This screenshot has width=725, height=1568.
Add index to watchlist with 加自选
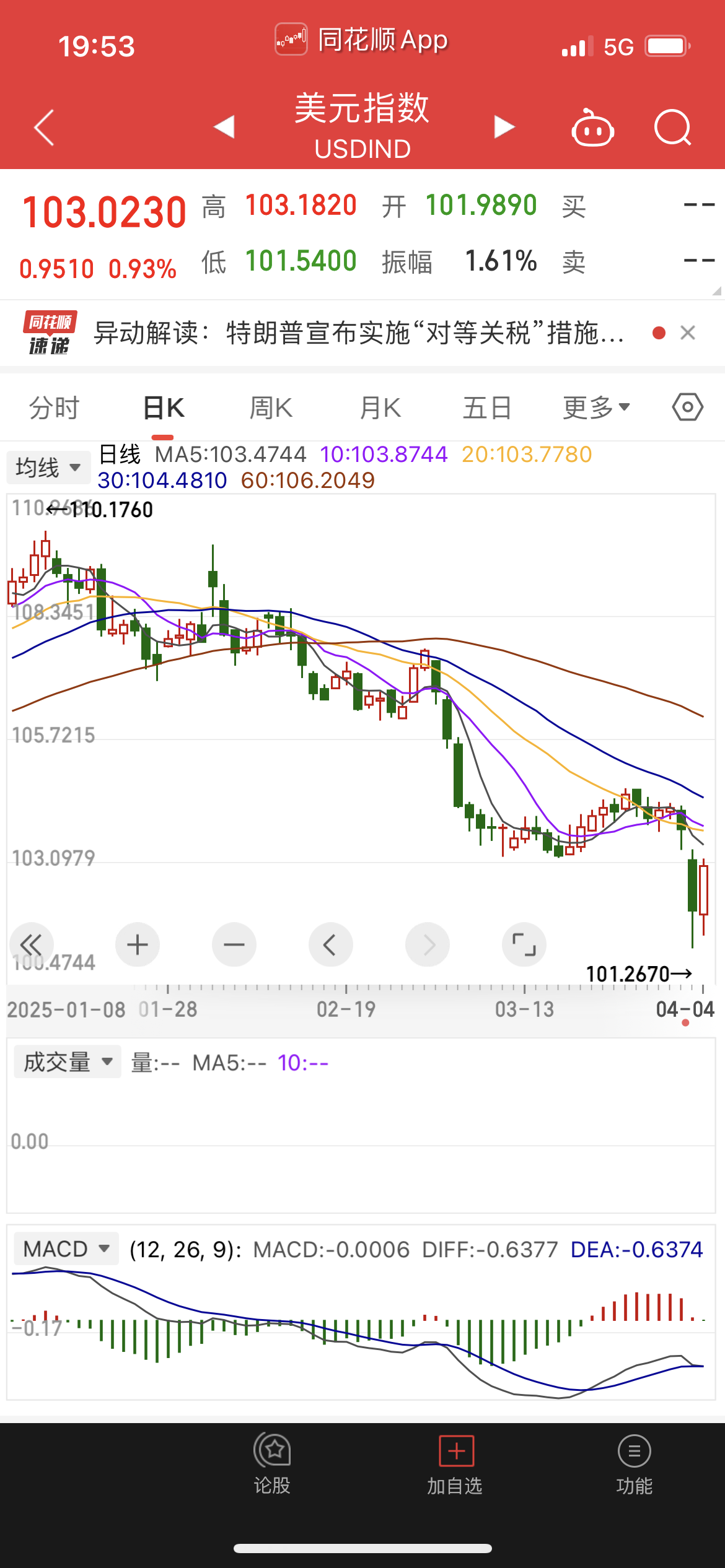pyautogui.click(x=455, y=1465)
